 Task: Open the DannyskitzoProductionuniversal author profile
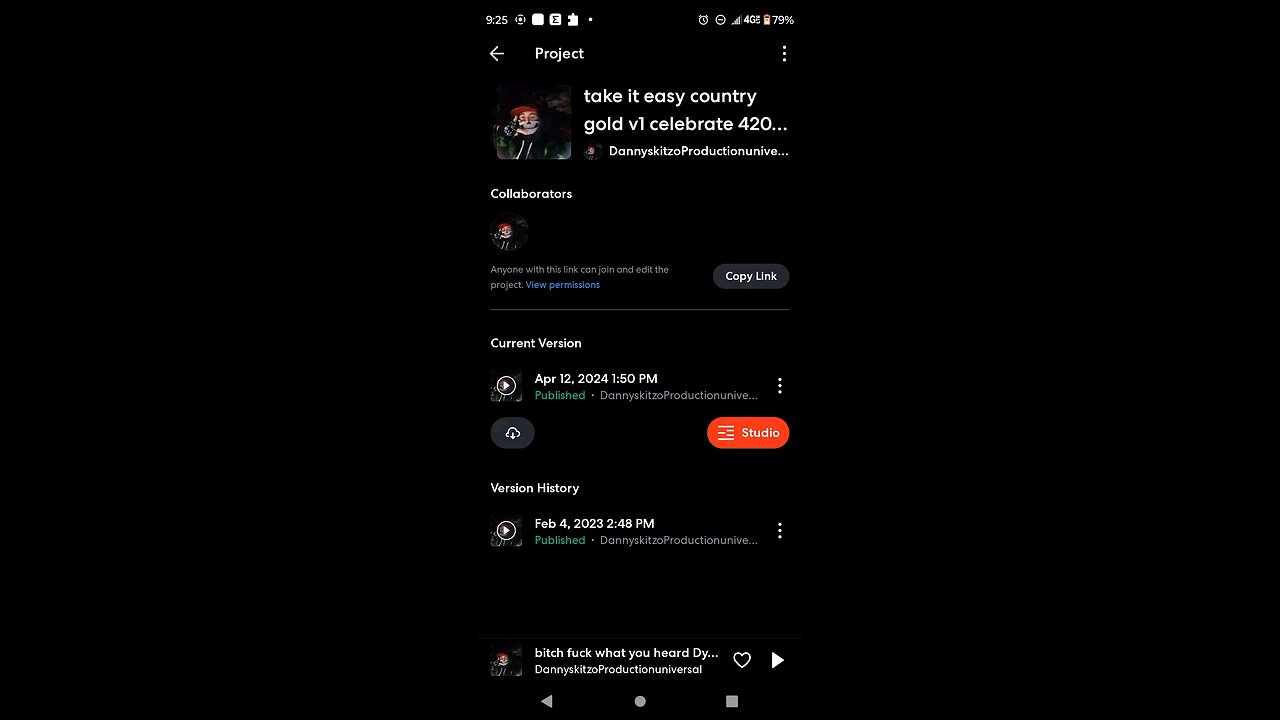697,151
